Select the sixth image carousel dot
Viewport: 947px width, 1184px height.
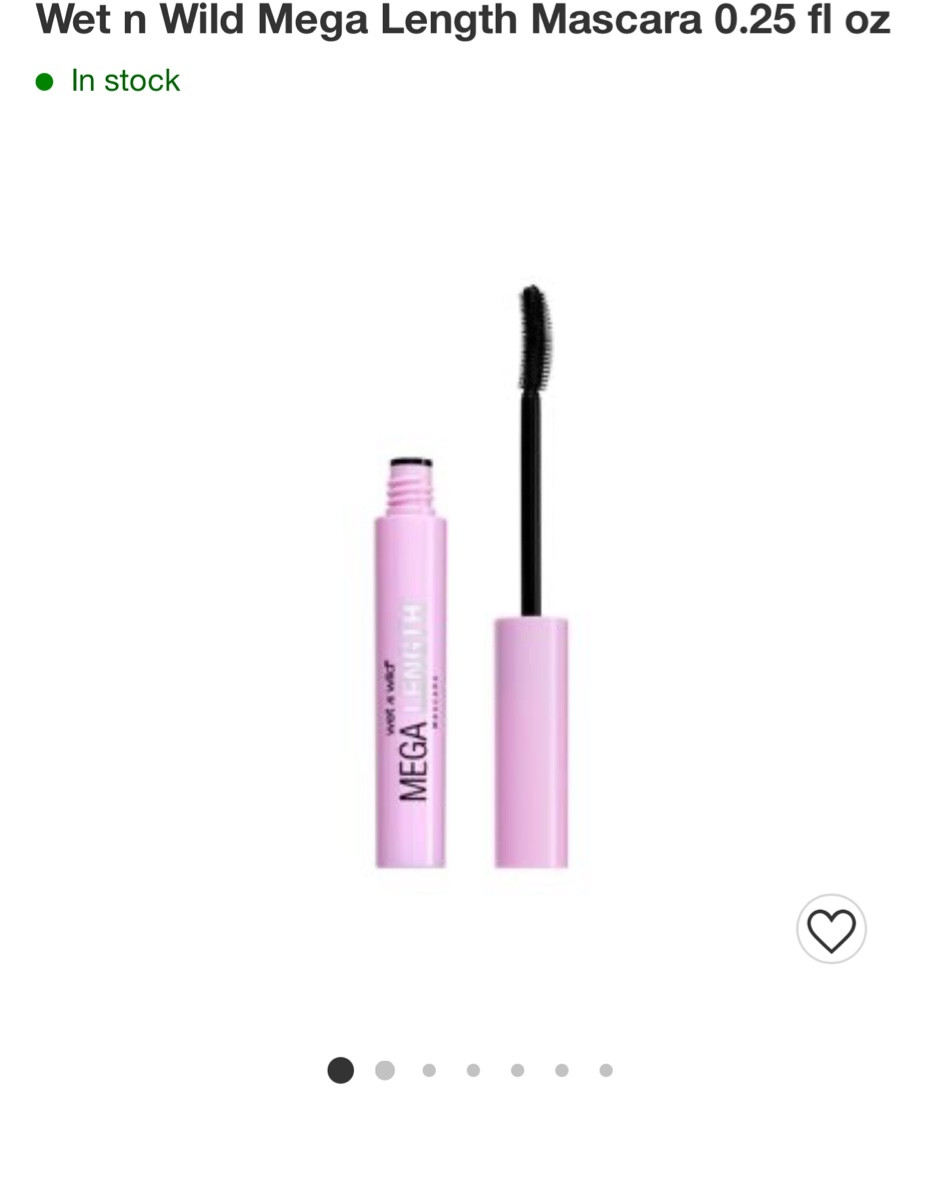(x=561, y=1069)
